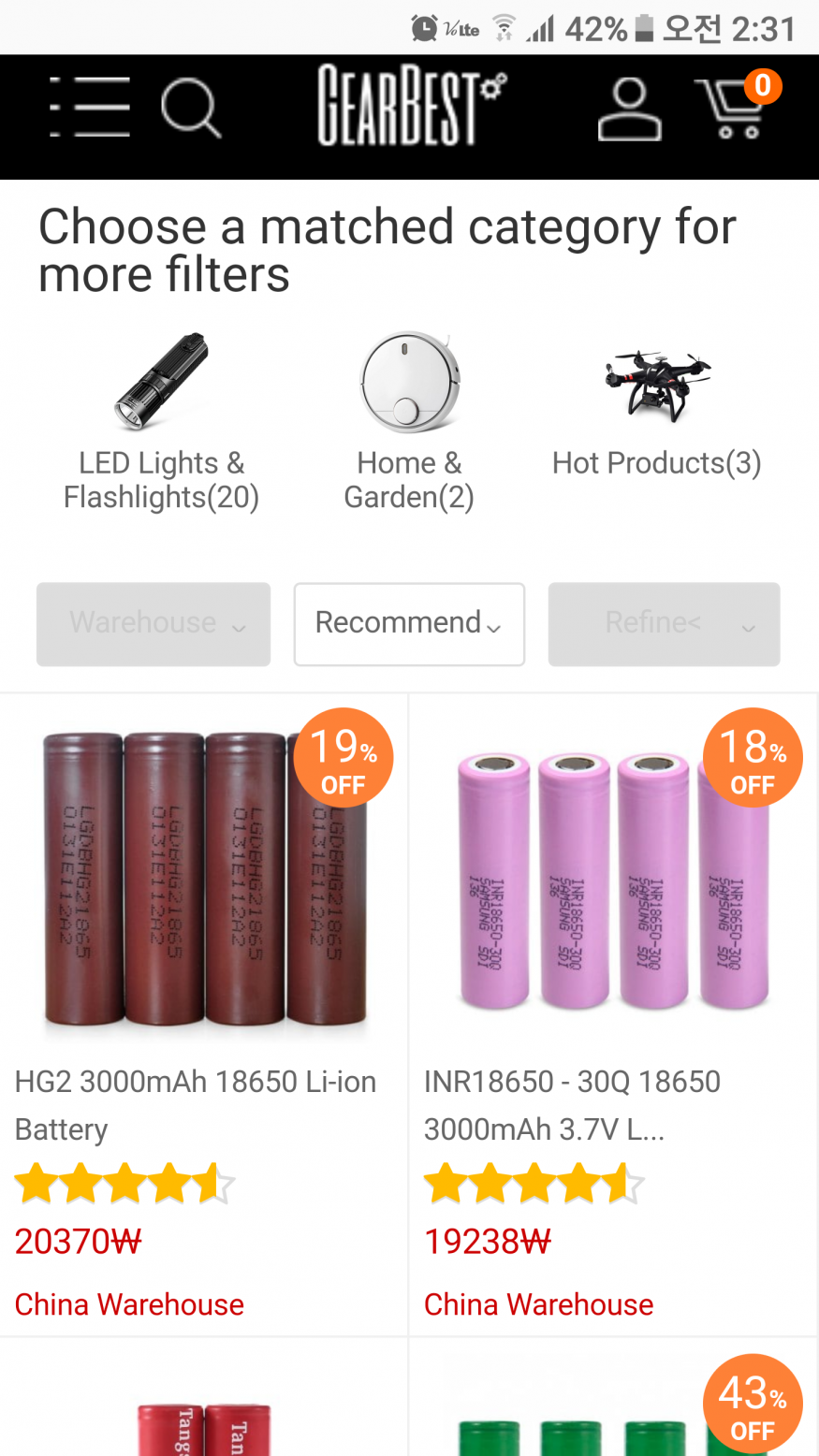Open HG2 3000mAh 18650 battery product

point(204,880)
